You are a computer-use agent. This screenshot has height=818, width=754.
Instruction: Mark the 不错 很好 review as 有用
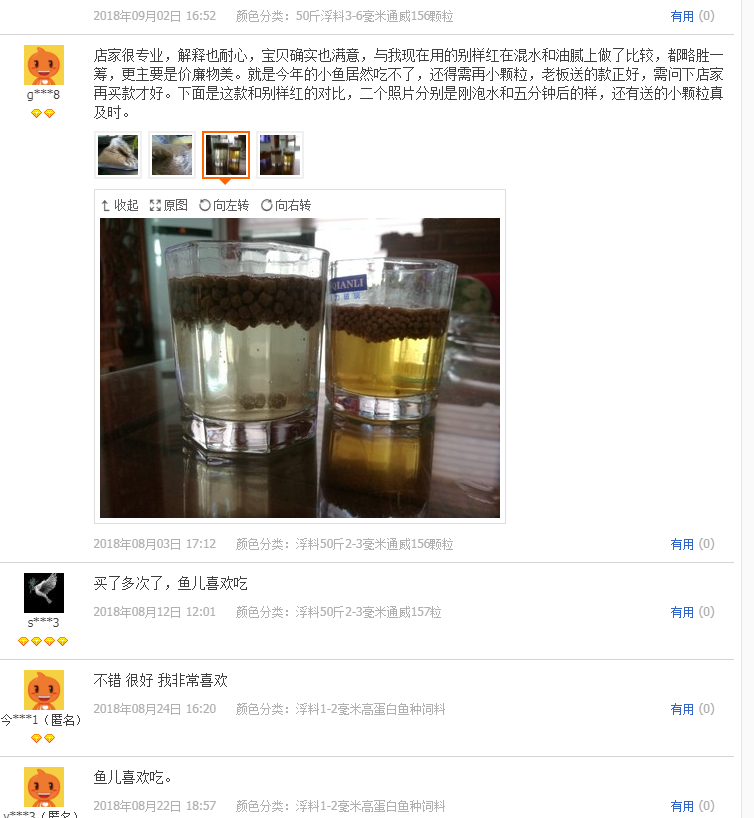coord(682,709)
